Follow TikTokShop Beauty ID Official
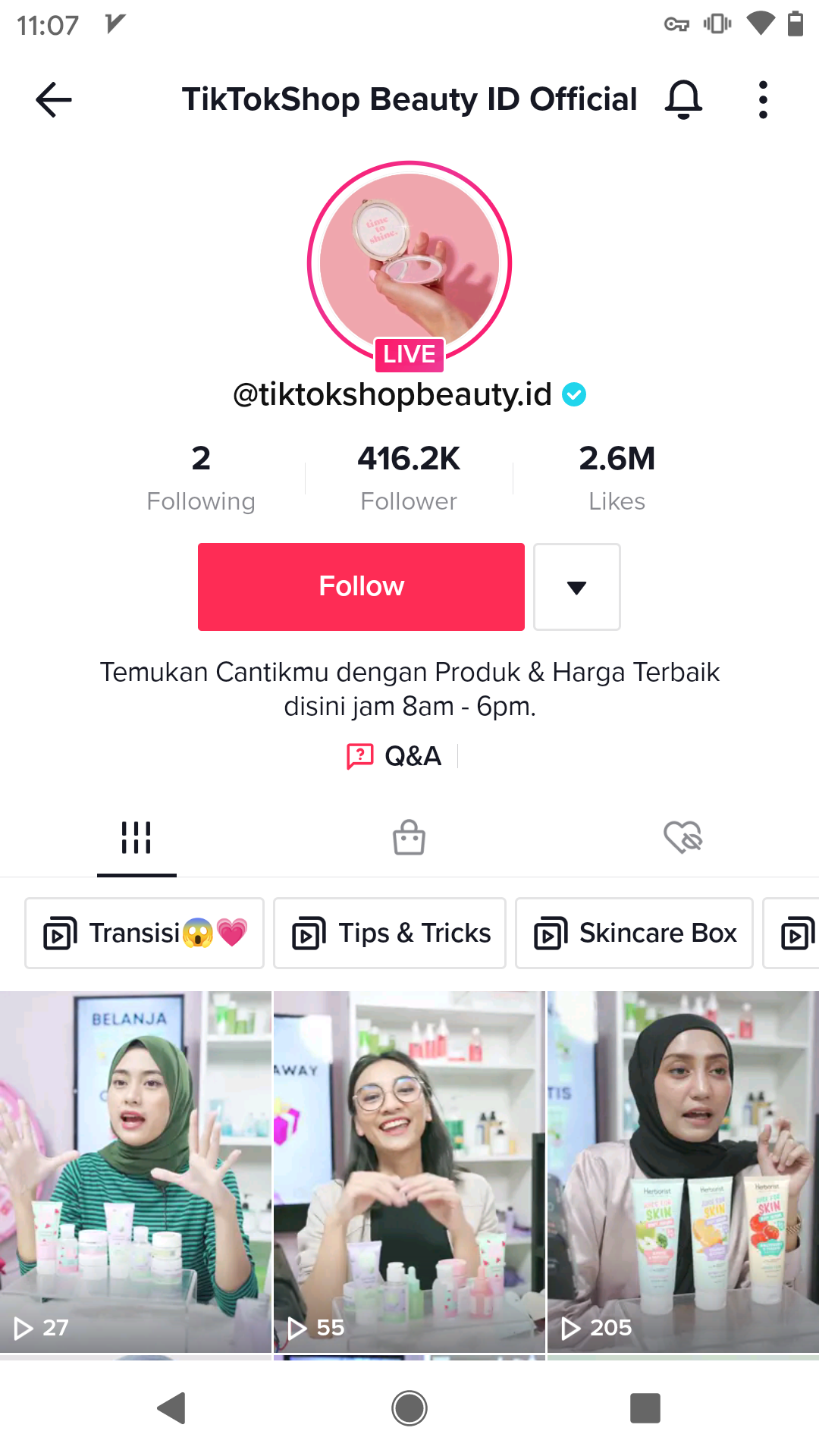The width and height of the screenshot is (819, 1456). [361, 586]
